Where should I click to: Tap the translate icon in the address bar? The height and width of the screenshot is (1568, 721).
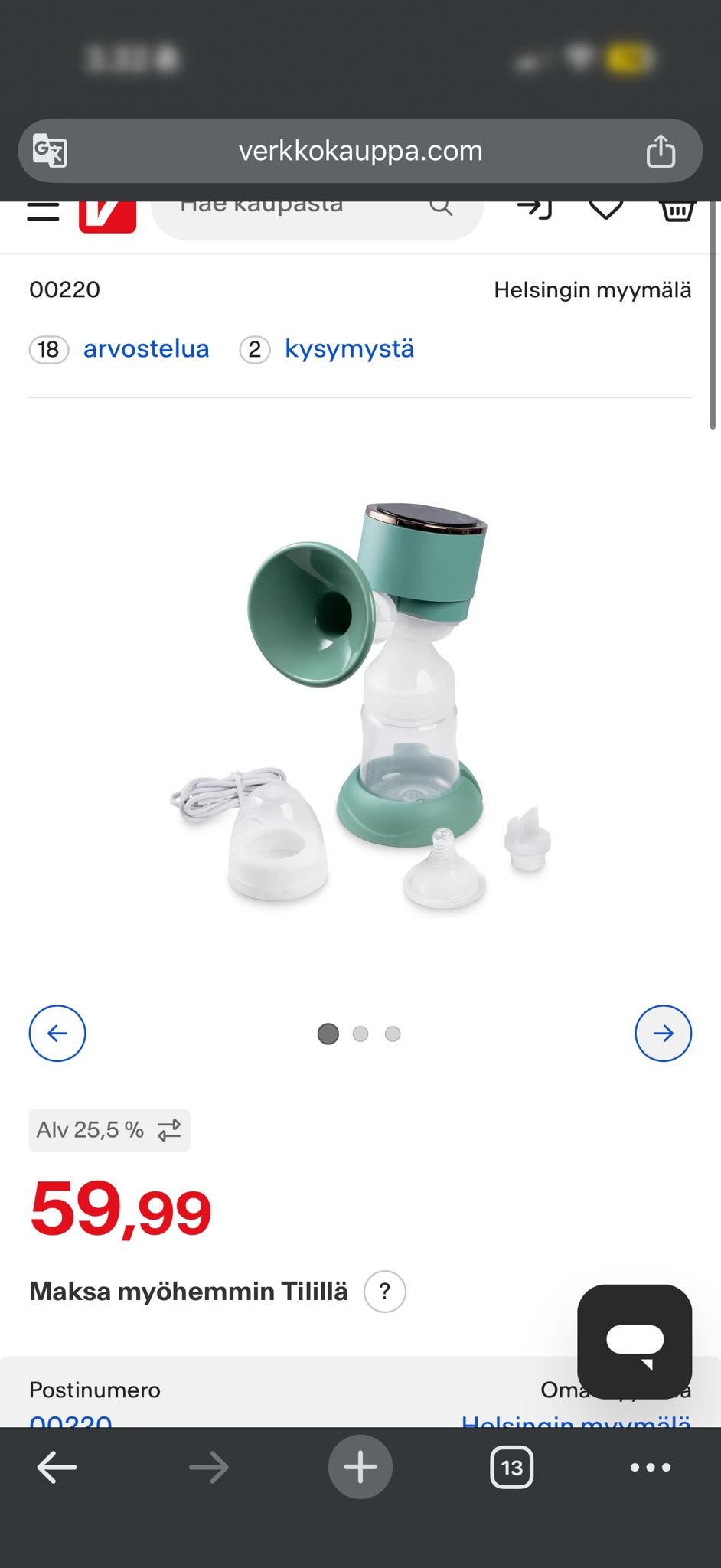[x=51, y=150]
